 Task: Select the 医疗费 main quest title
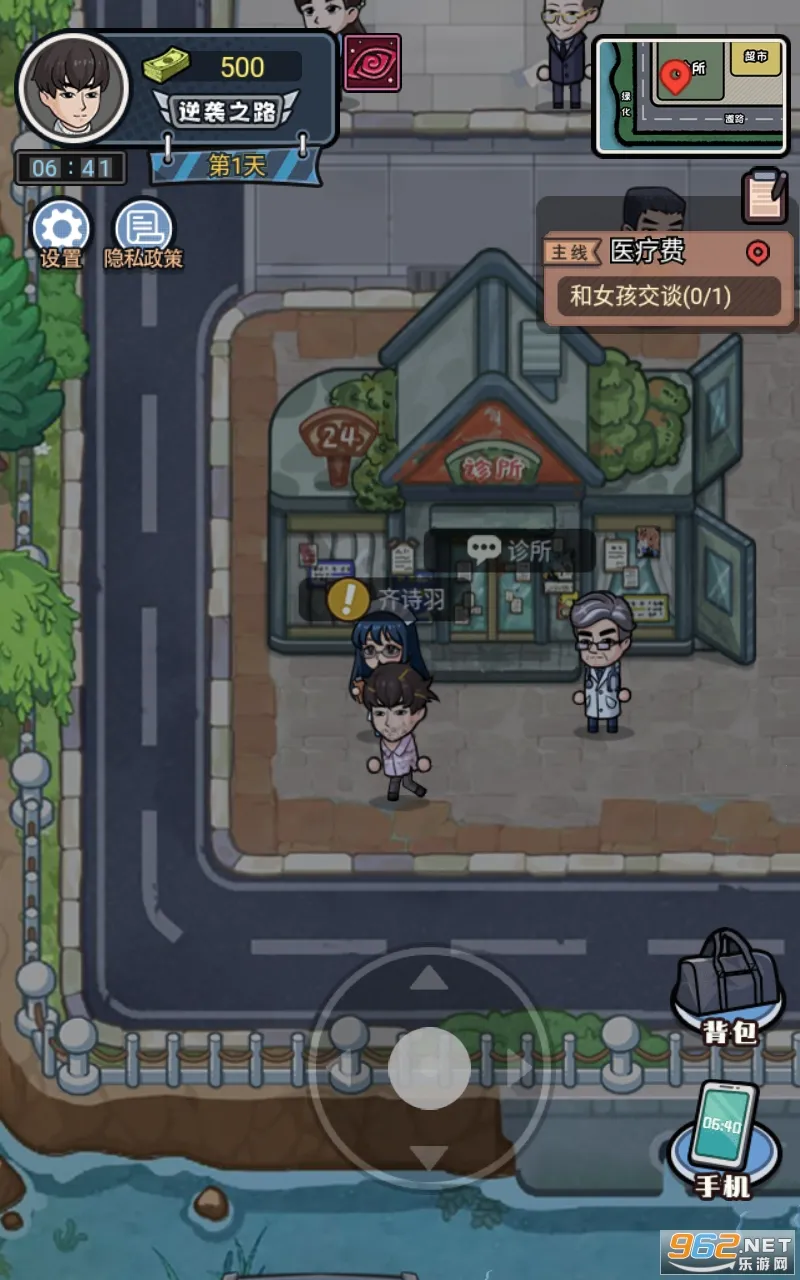(645, 253)
